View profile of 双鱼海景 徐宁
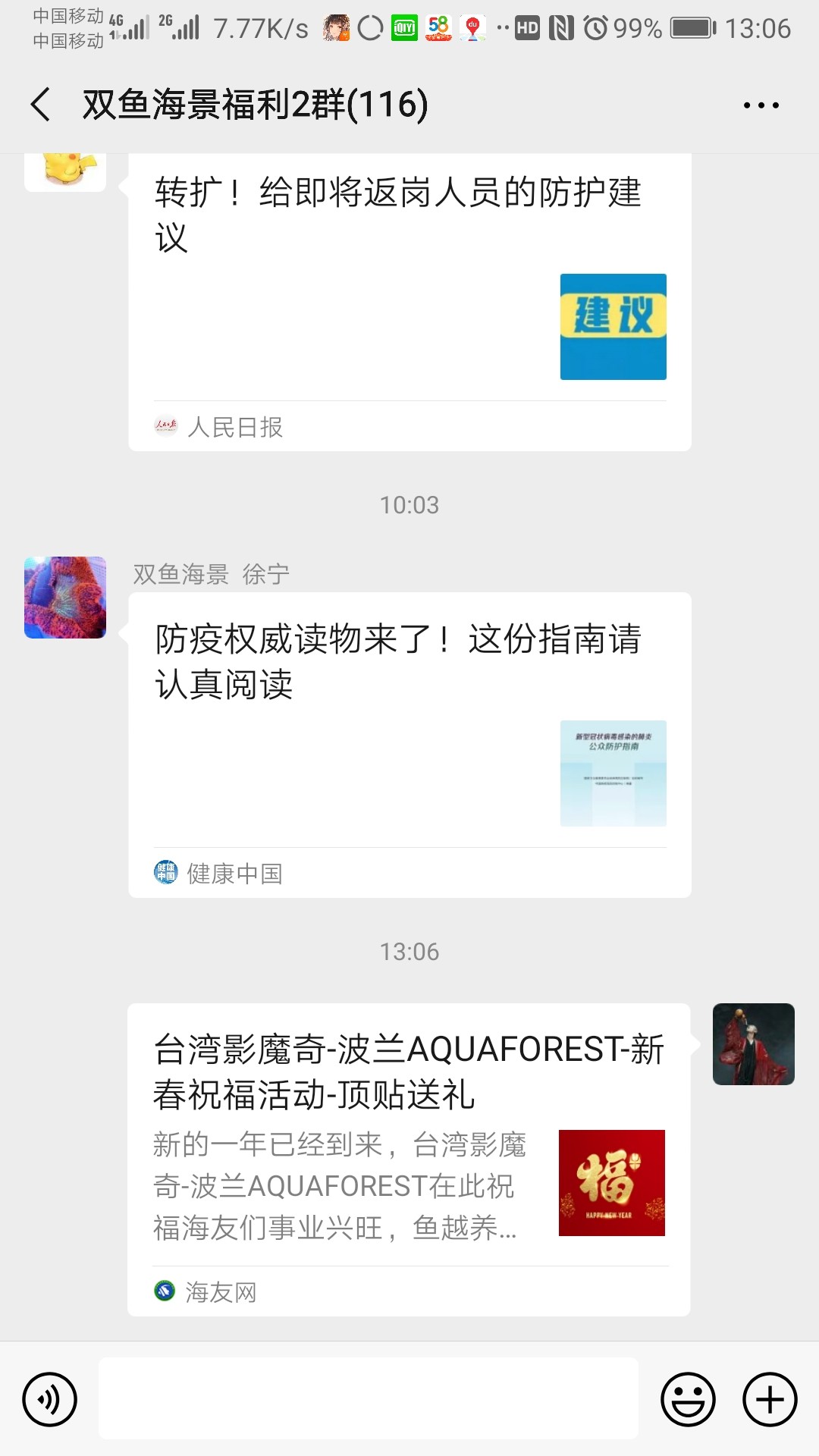819x1456 pixels. coord(65,598)
